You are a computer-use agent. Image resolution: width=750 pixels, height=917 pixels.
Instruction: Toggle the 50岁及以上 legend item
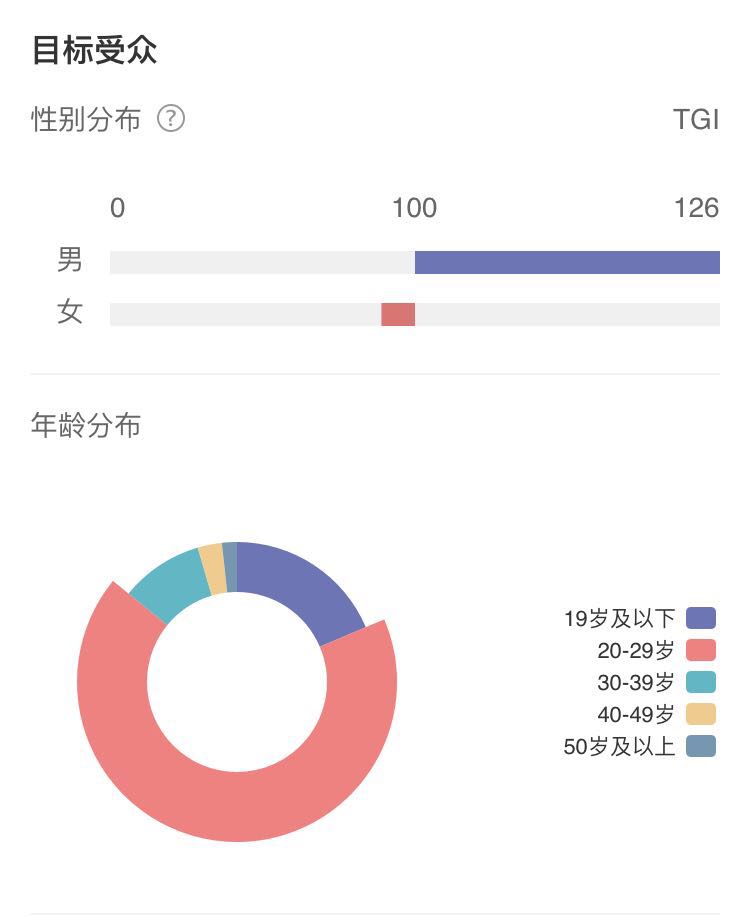pyautogui.click(x=639, y=746)
